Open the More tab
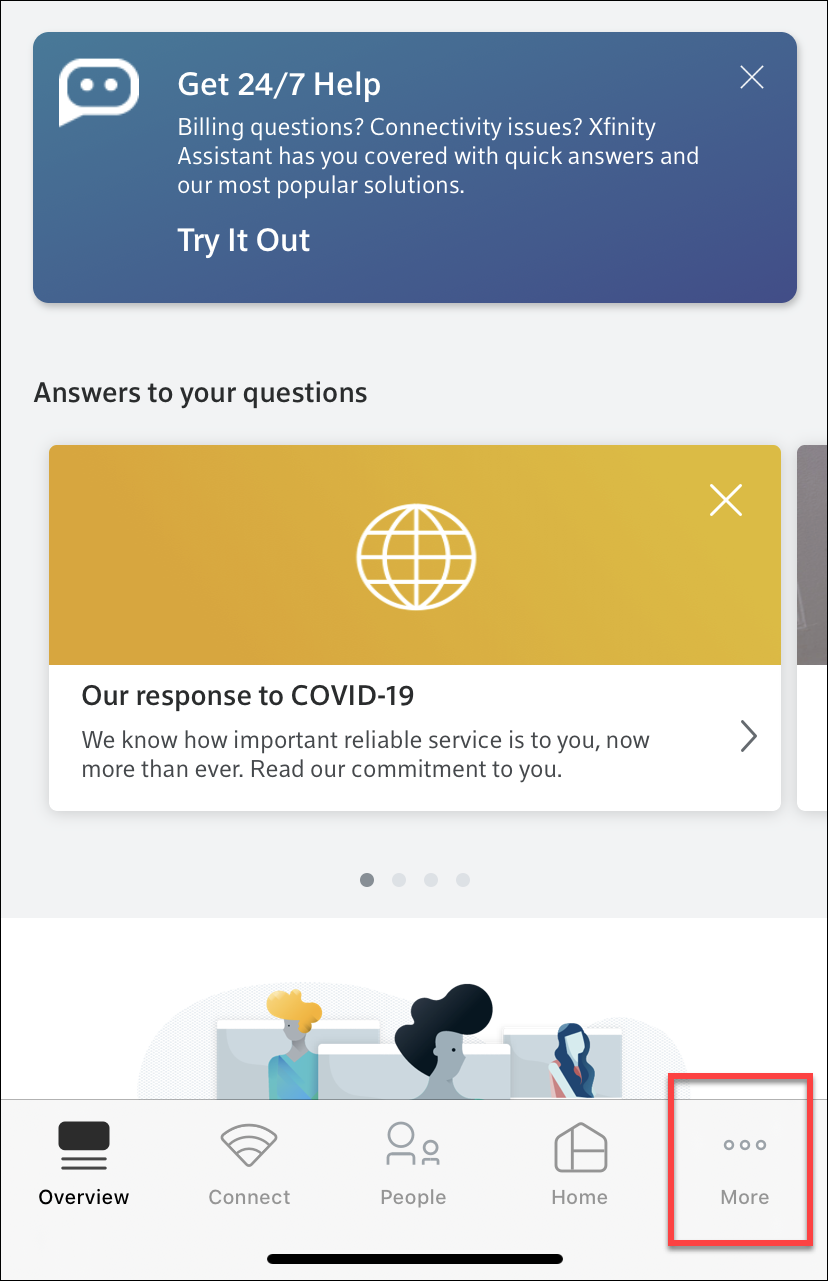828x1281 pixels. point(744,1163)
